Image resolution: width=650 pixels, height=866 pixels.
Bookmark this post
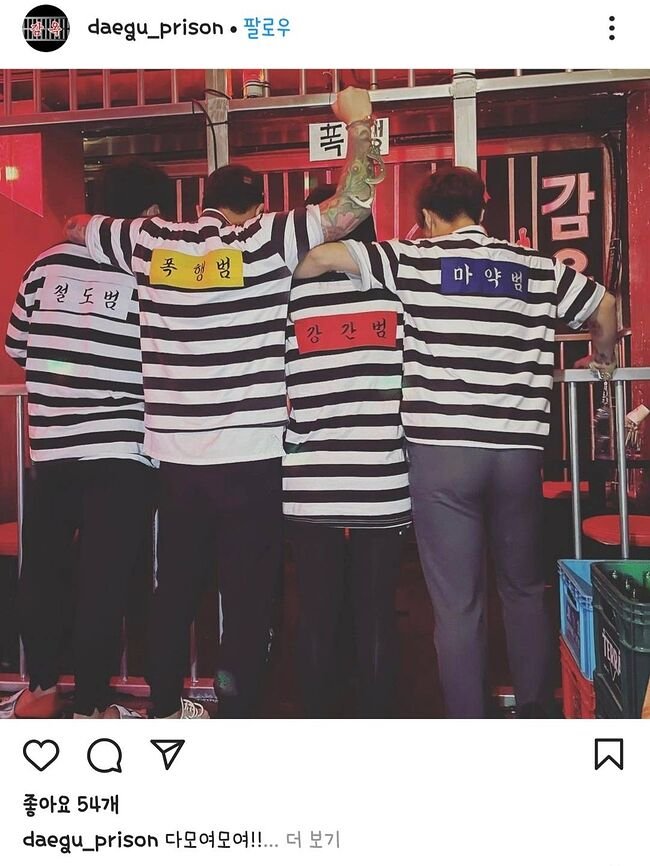pyautogui.click(x=608, y=754)
